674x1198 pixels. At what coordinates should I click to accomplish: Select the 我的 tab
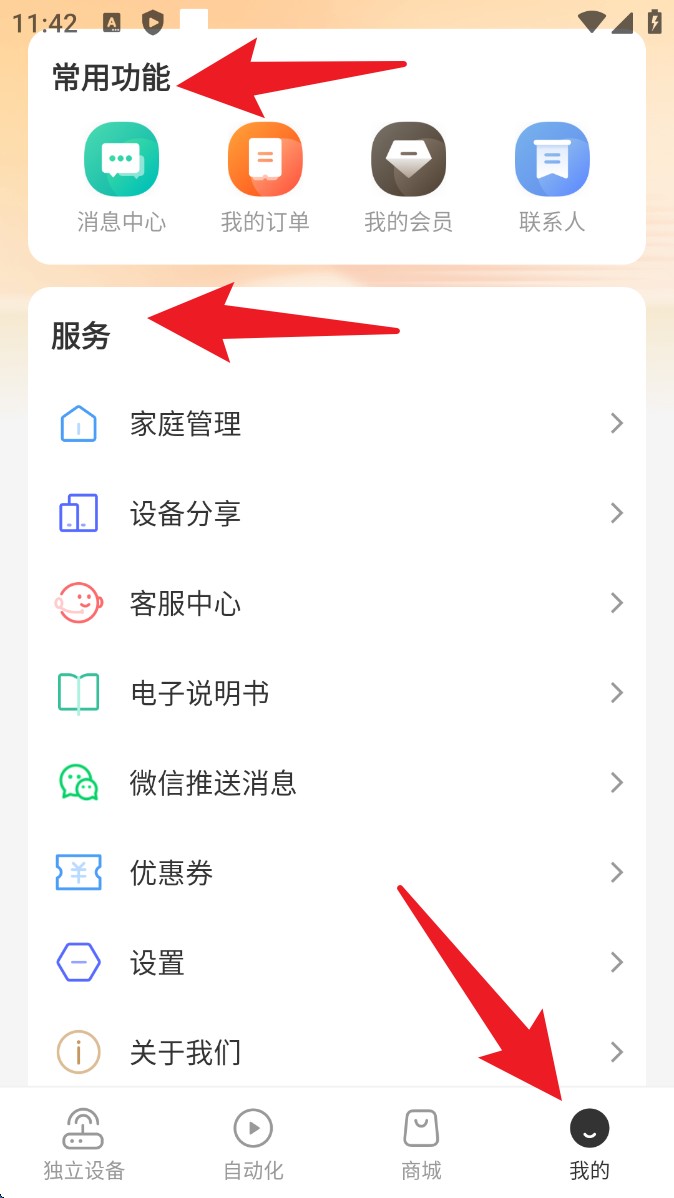(590, 1144)
